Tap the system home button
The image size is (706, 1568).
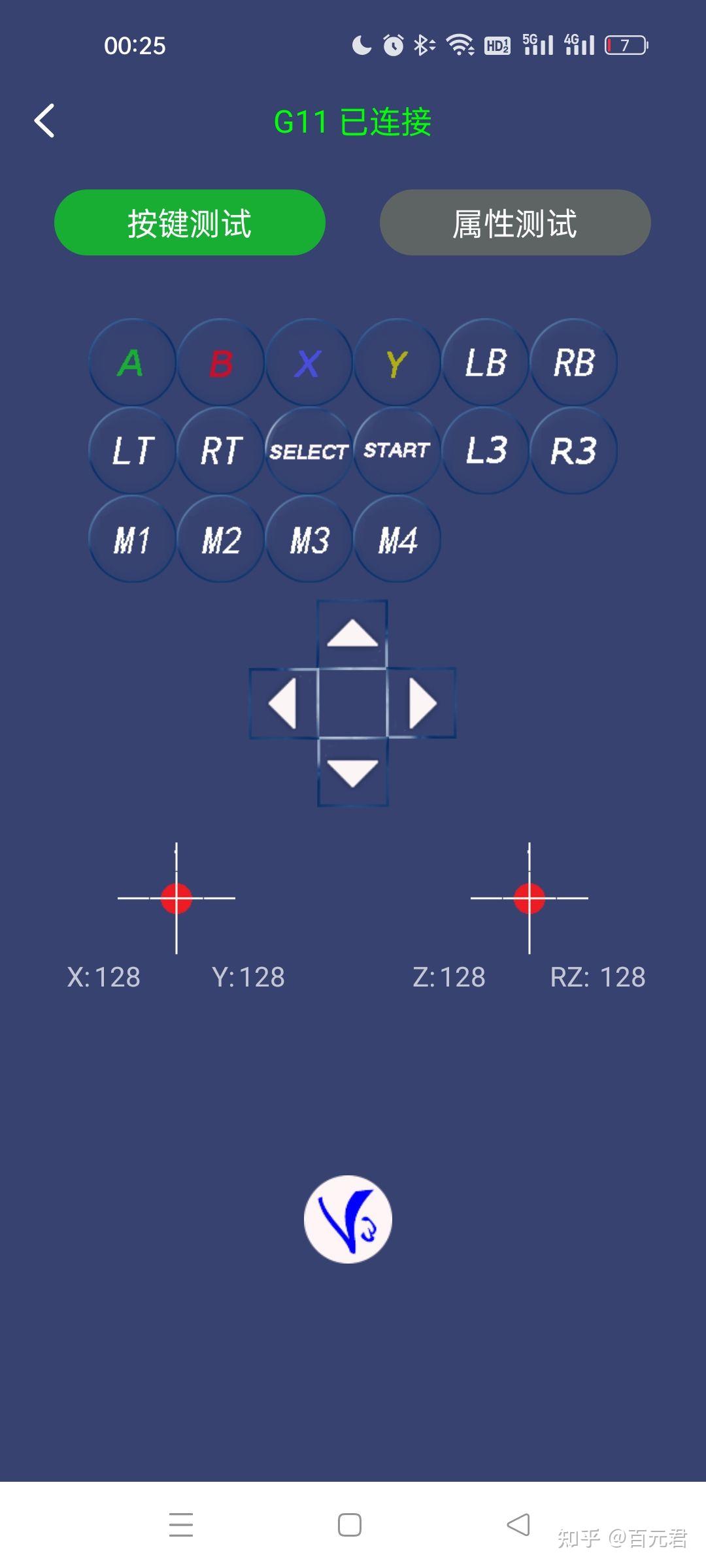pos(350,1525)
